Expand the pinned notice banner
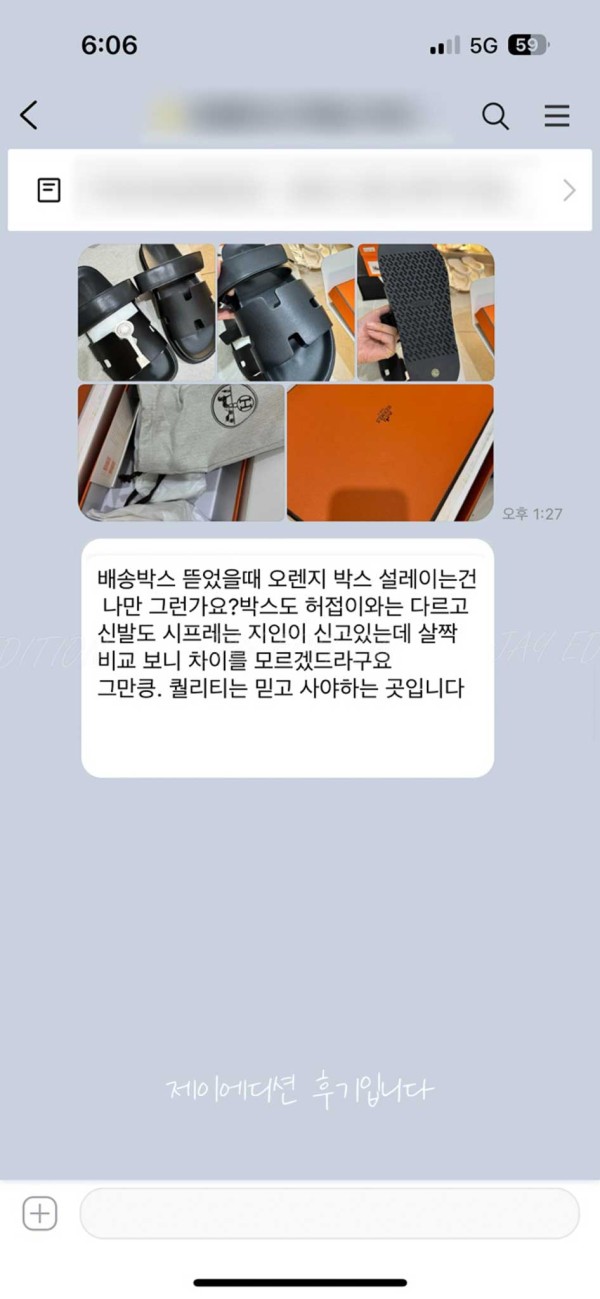600x1299 pixels. 569,190
